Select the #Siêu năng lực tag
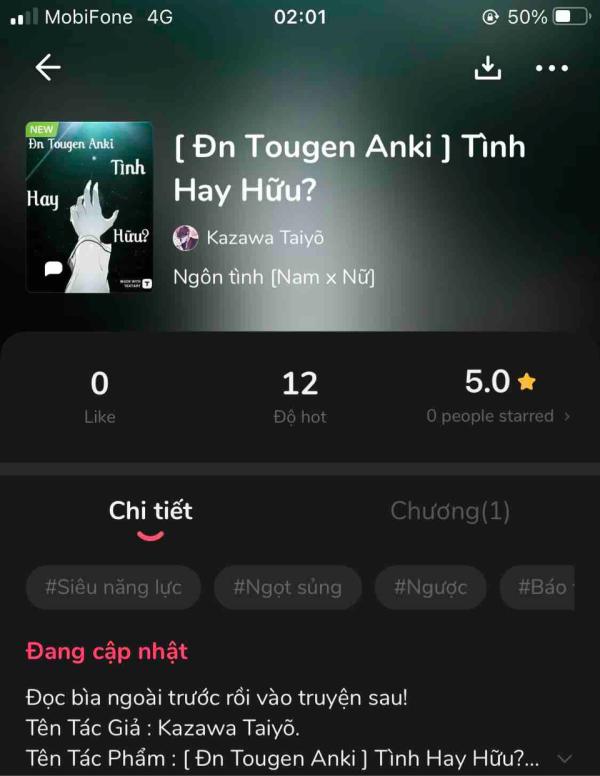Screen dimensions: 600x776 (113, 587)
